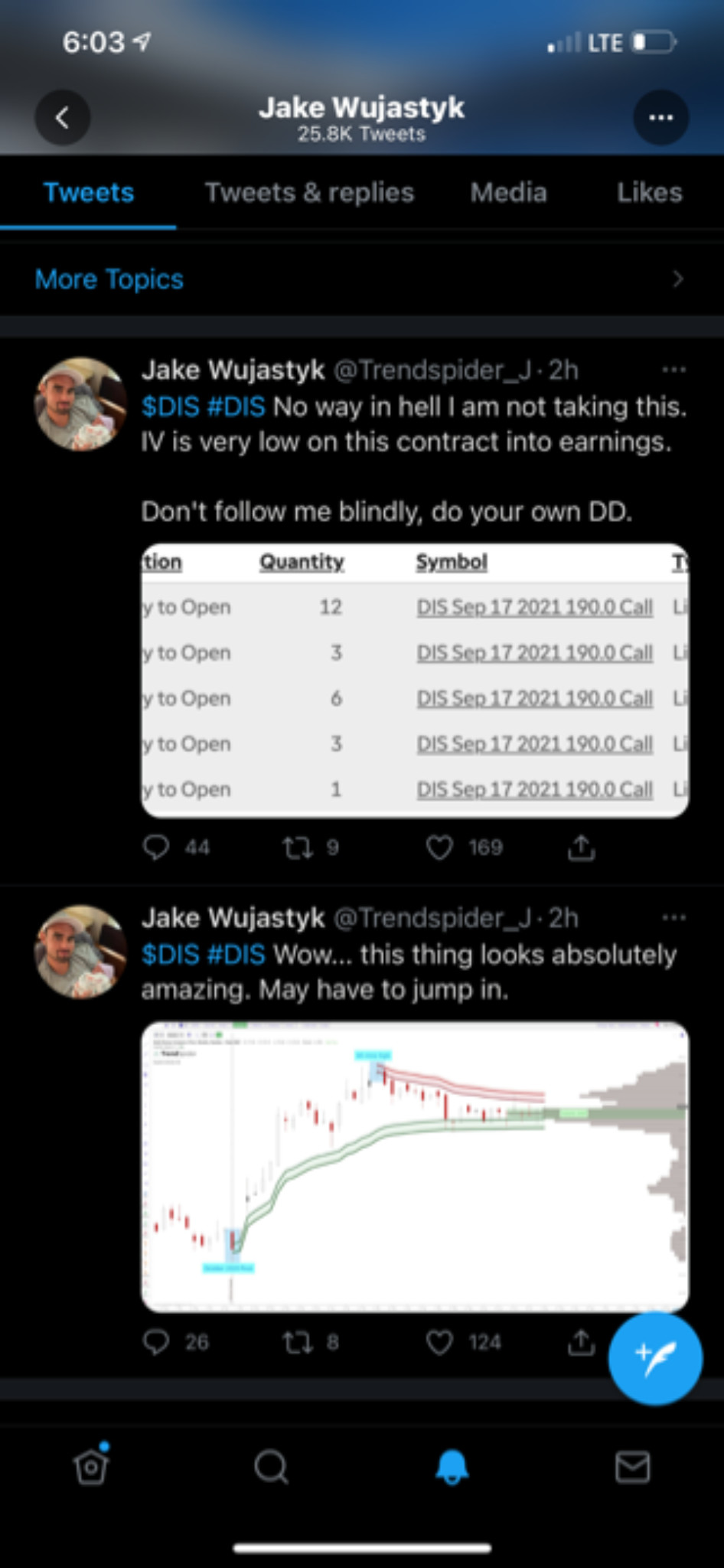Viewport: 724px width, 1568px height.
Task: Switch to the Media tab
Action: [x=508, y=192]
